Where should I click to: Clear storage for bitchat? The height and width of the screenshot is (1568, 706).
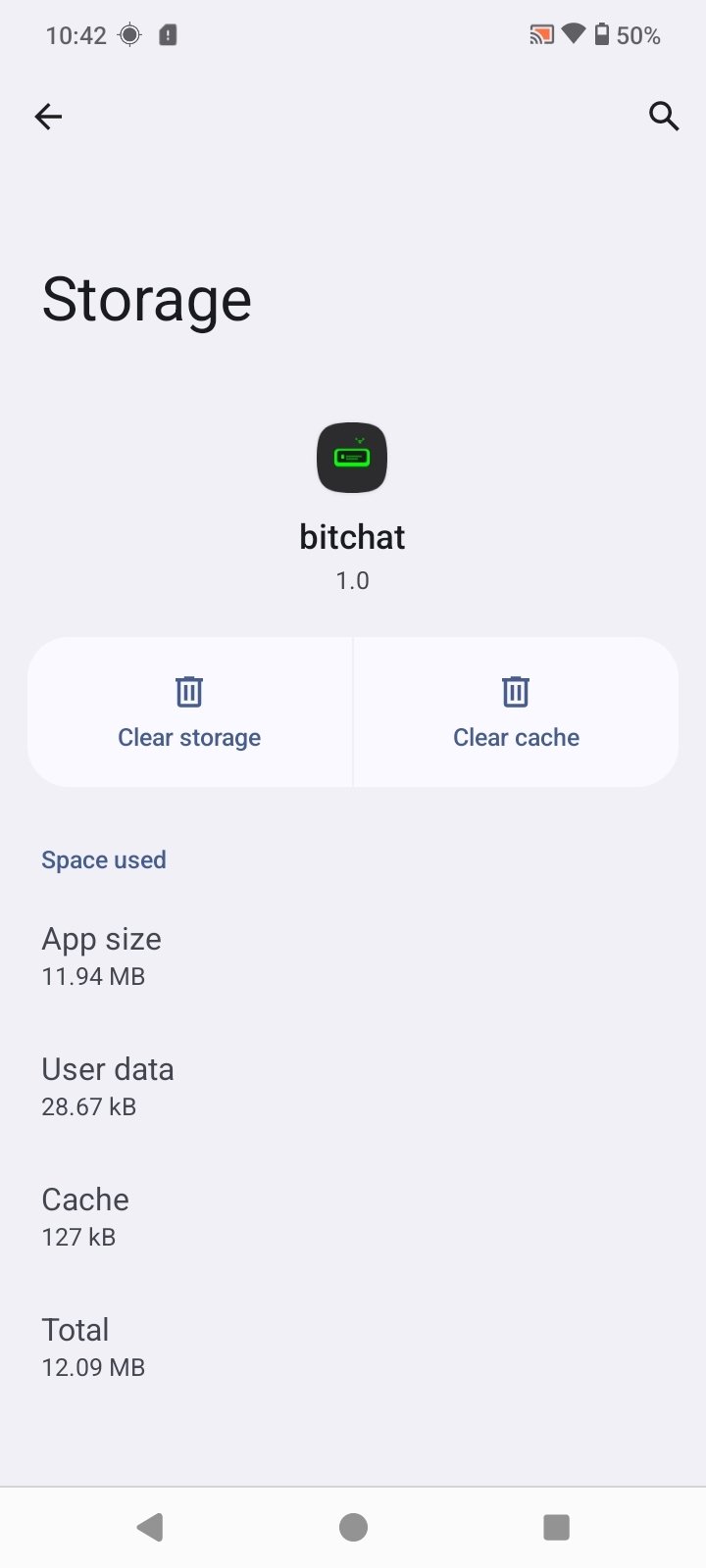click(189, 712)
